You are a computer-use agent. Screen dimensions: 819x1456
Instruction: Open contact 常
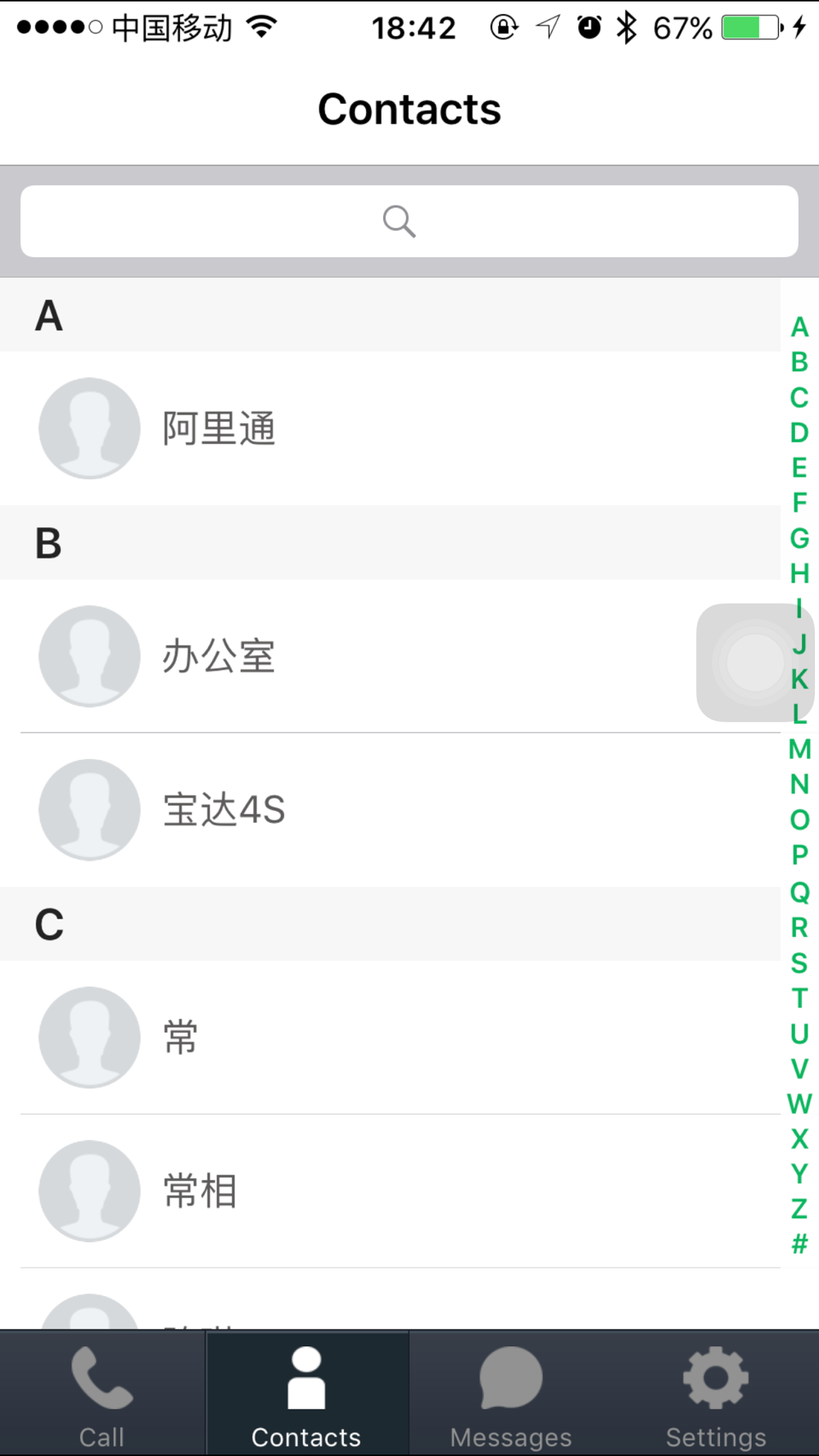(x=390, y=1038)
